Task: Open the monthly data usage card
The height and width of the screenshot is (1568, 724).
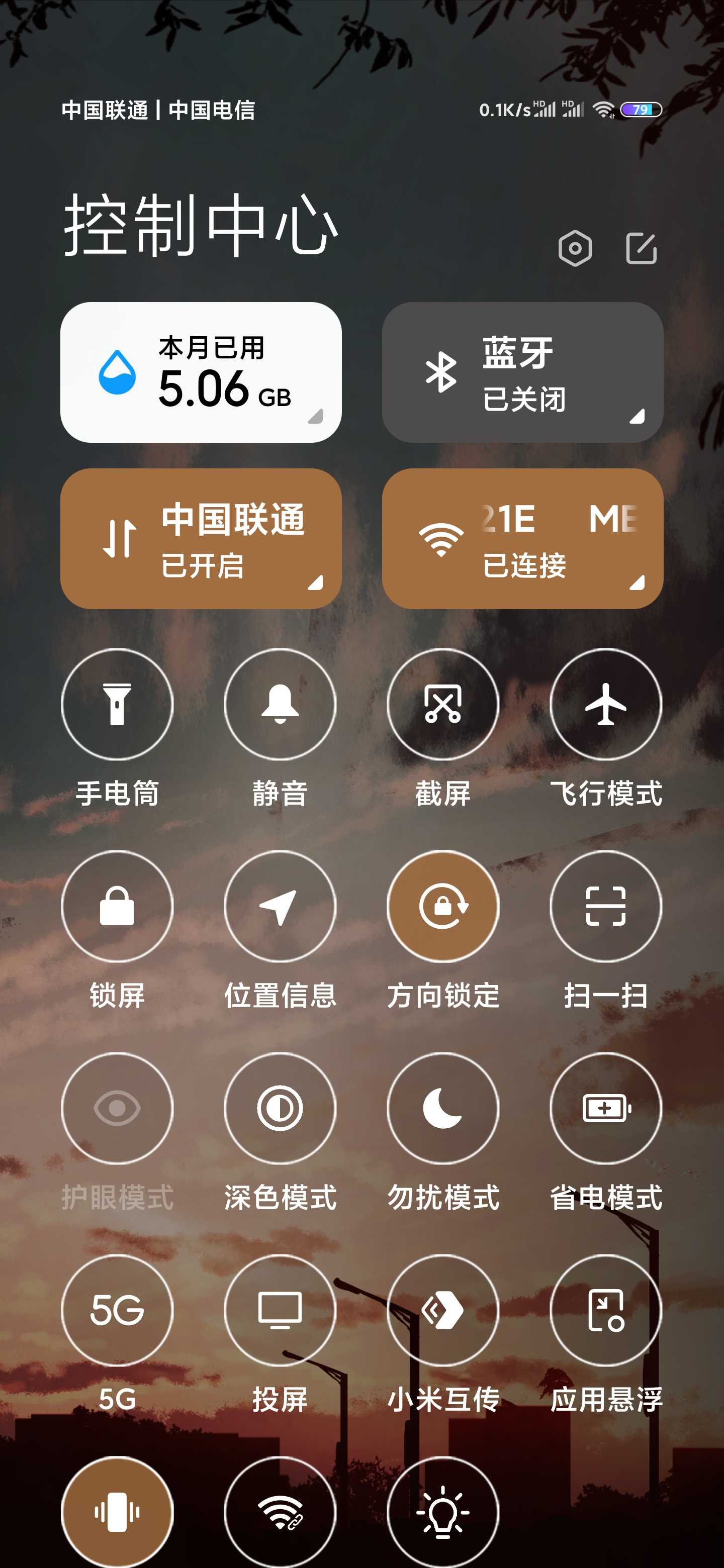Action: 201,372
